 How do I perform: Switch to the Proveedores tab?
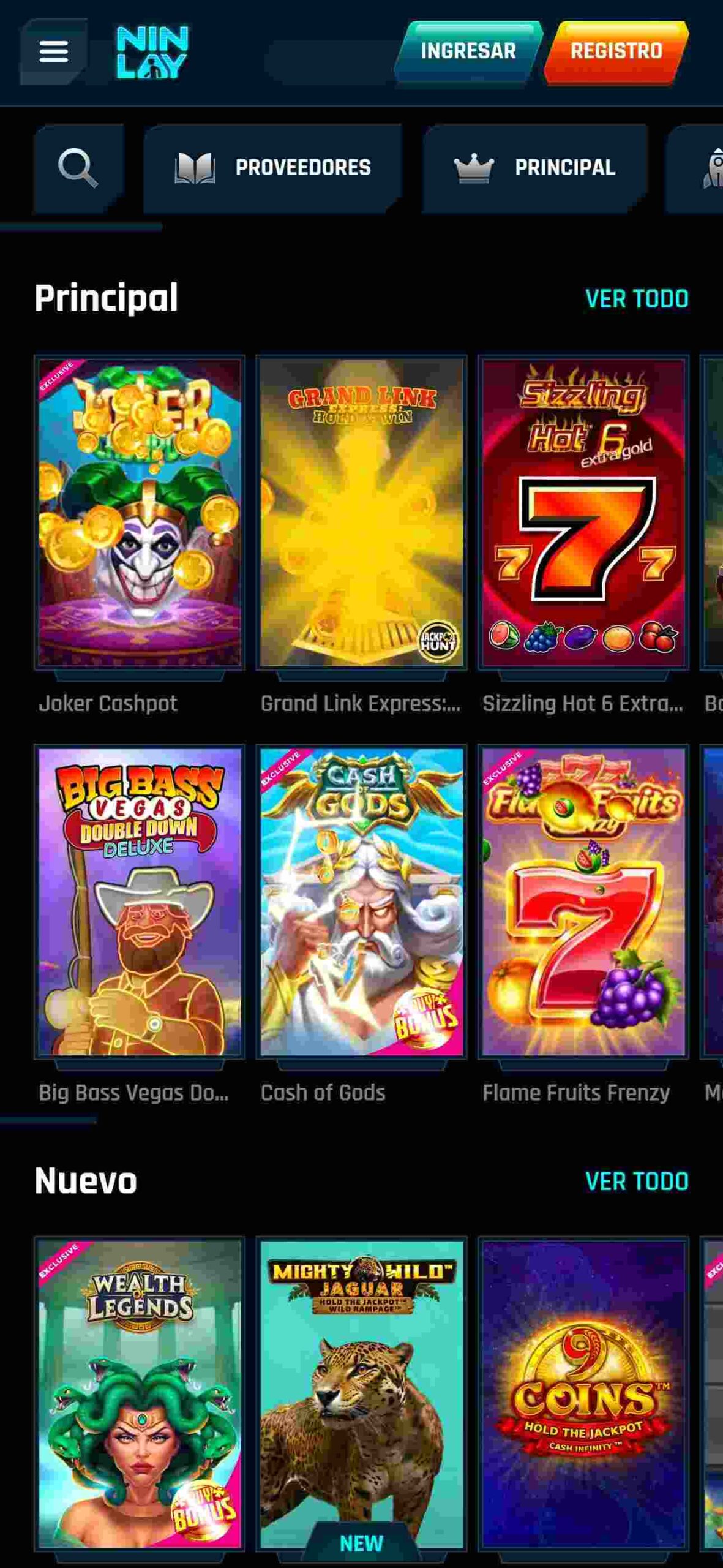pos(302,167)
